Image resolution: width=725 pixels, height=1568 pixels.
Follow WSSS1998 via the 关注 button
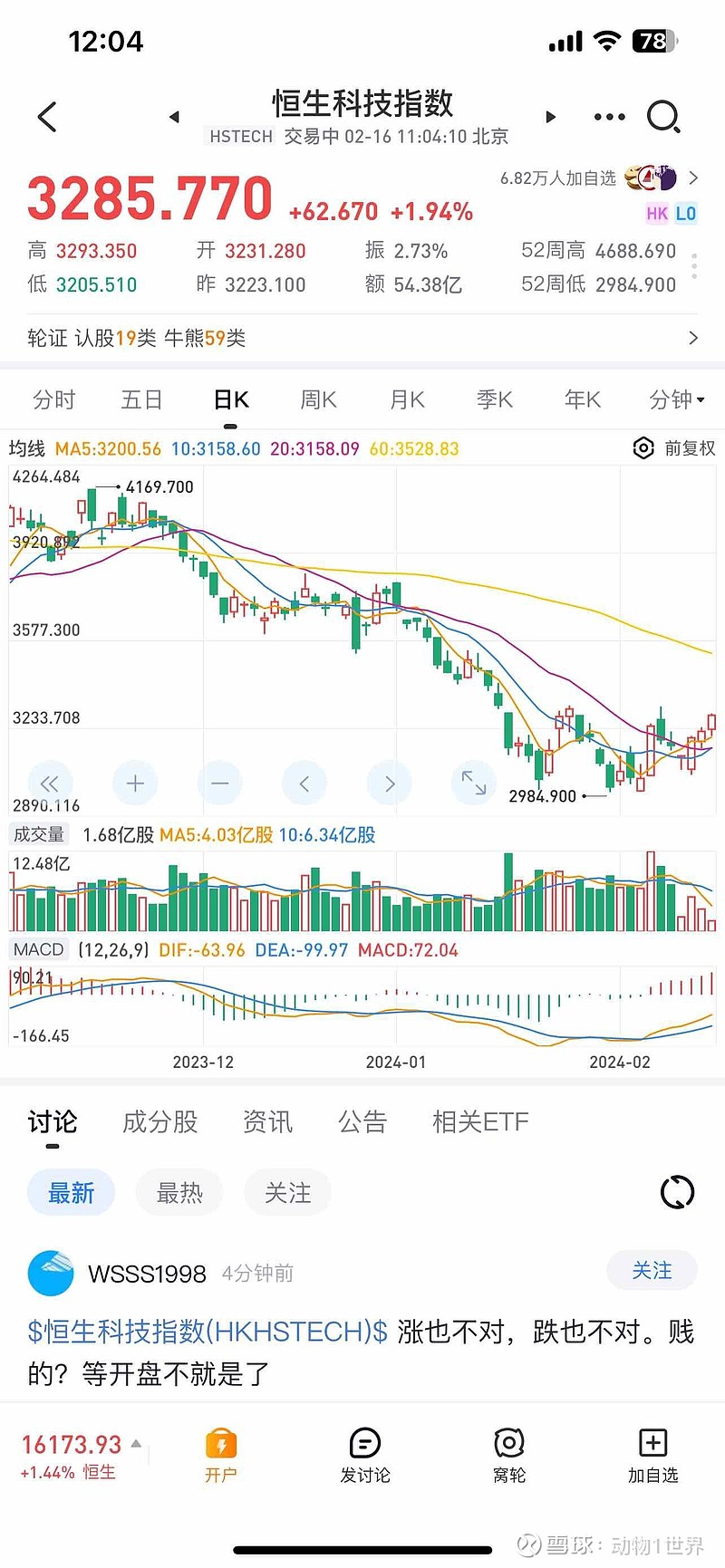tap(652, 1270)
